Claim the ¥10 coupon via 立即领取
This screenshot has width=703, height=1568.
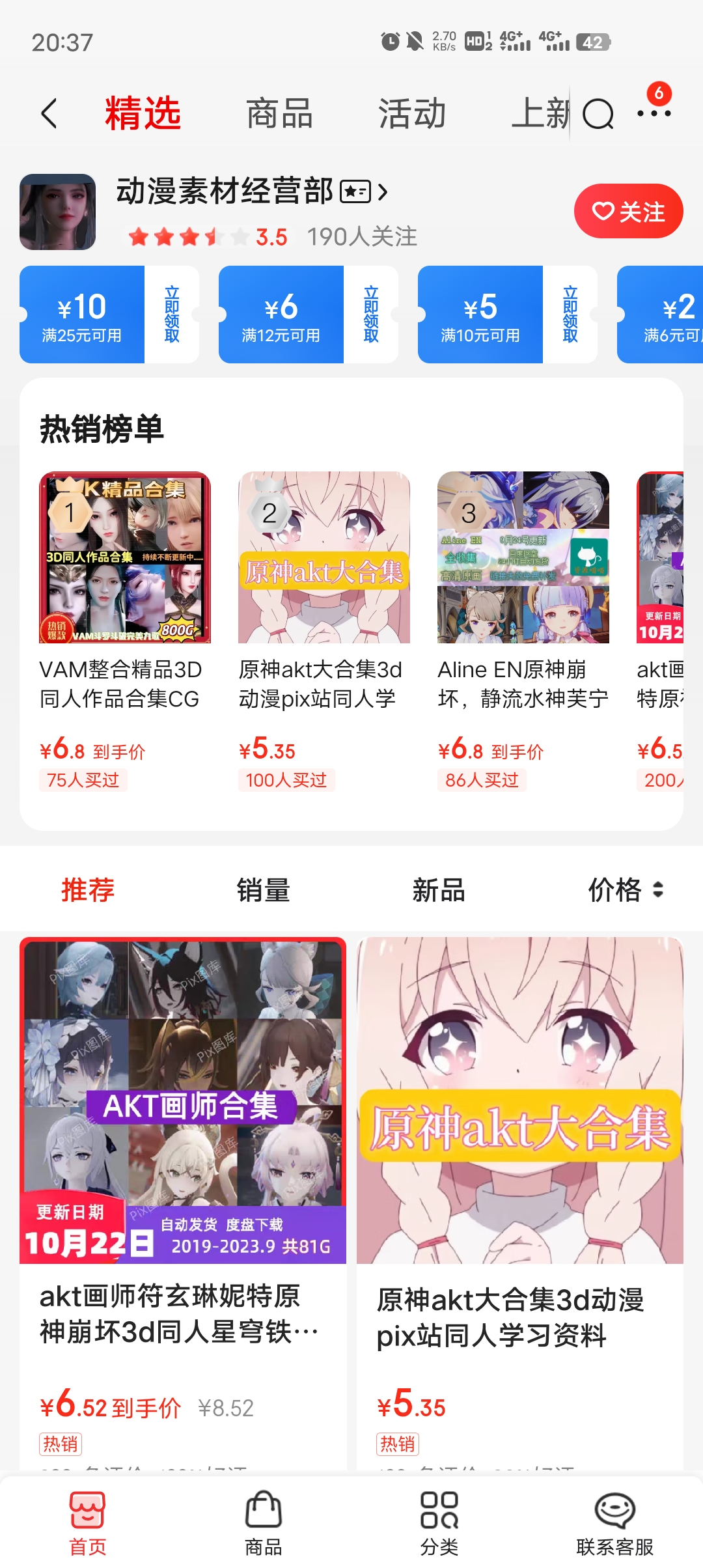click(171, 313)
